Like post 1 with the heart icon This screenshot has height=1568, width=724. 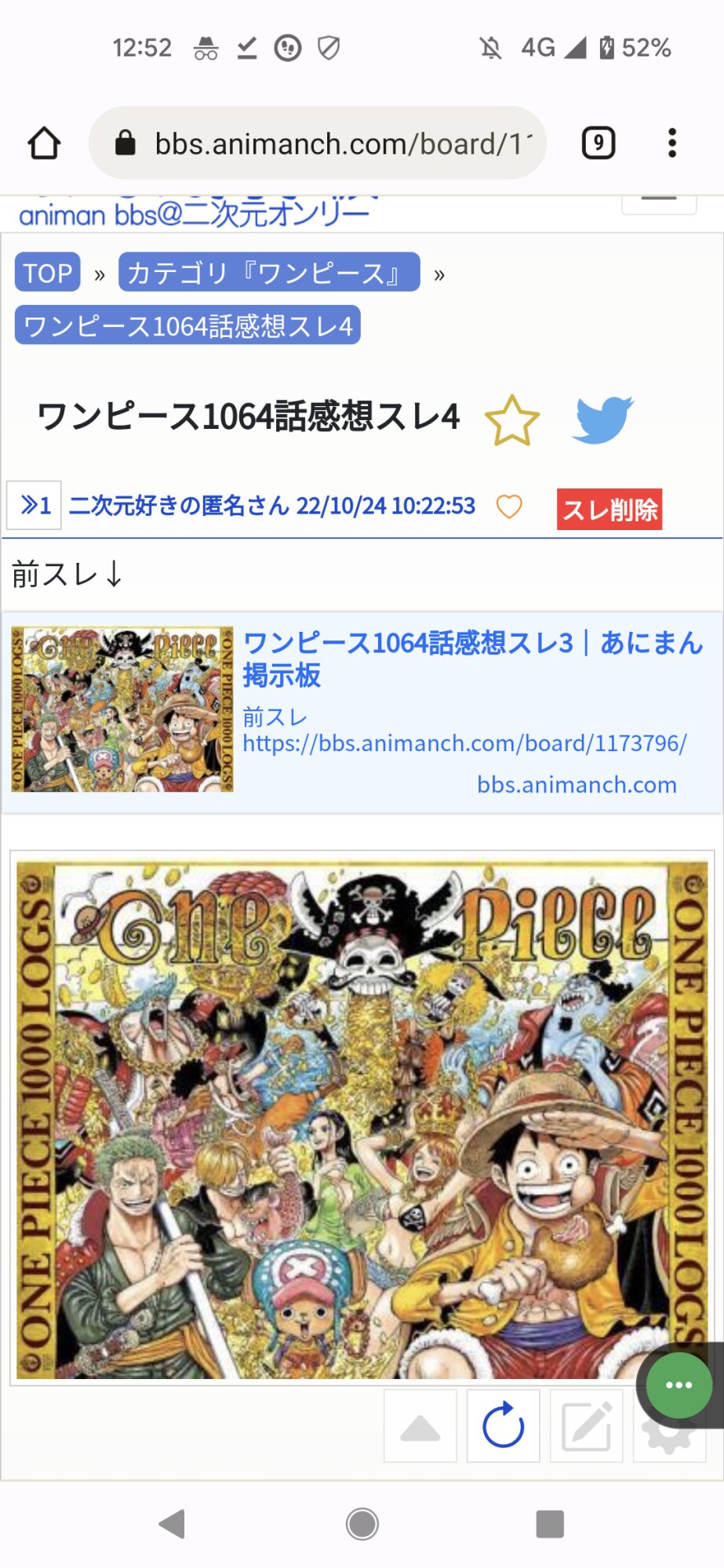[x=510, y=507]
